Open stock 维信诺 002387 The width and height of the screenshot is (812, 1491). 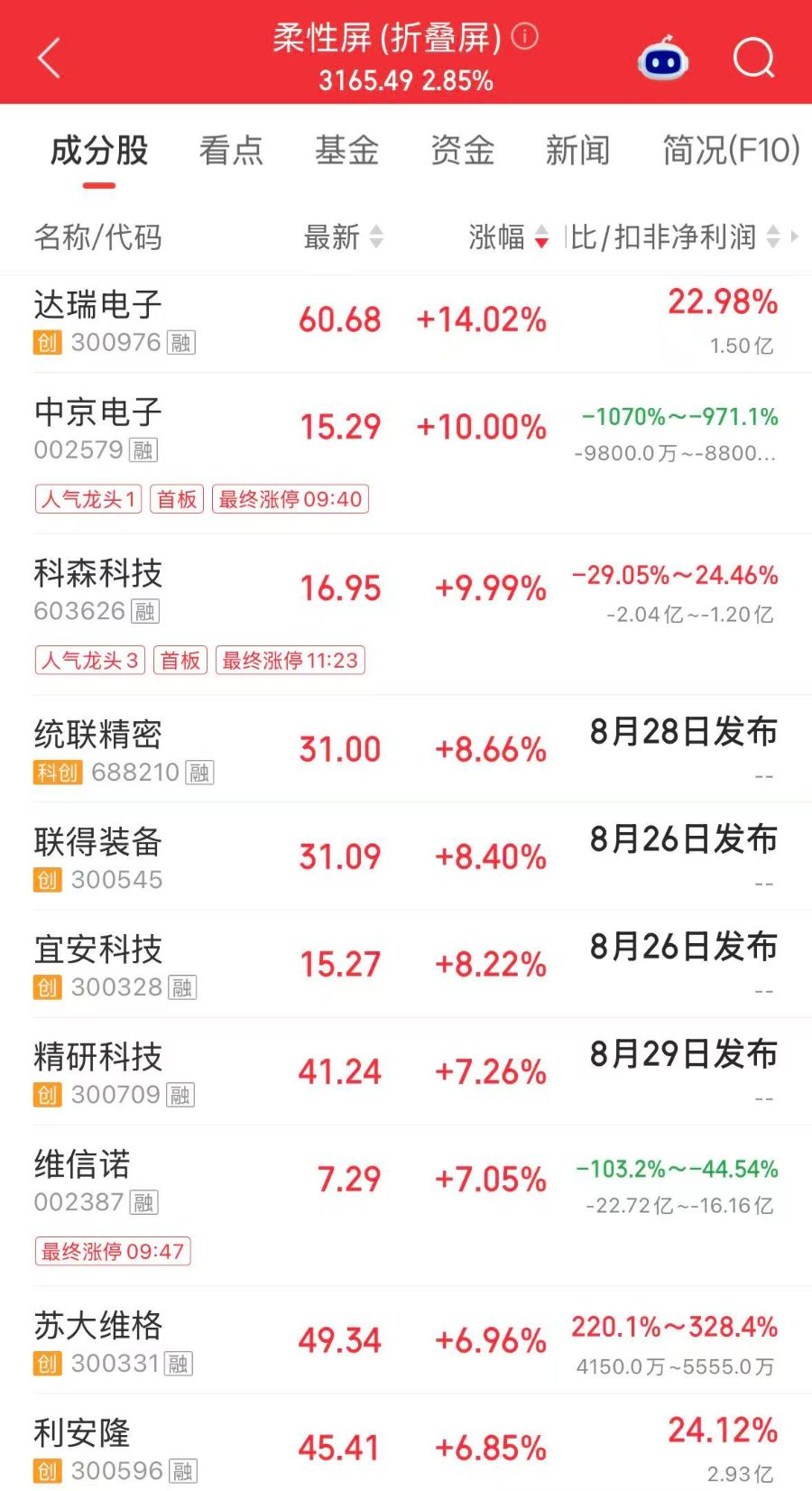point(406,1206)
